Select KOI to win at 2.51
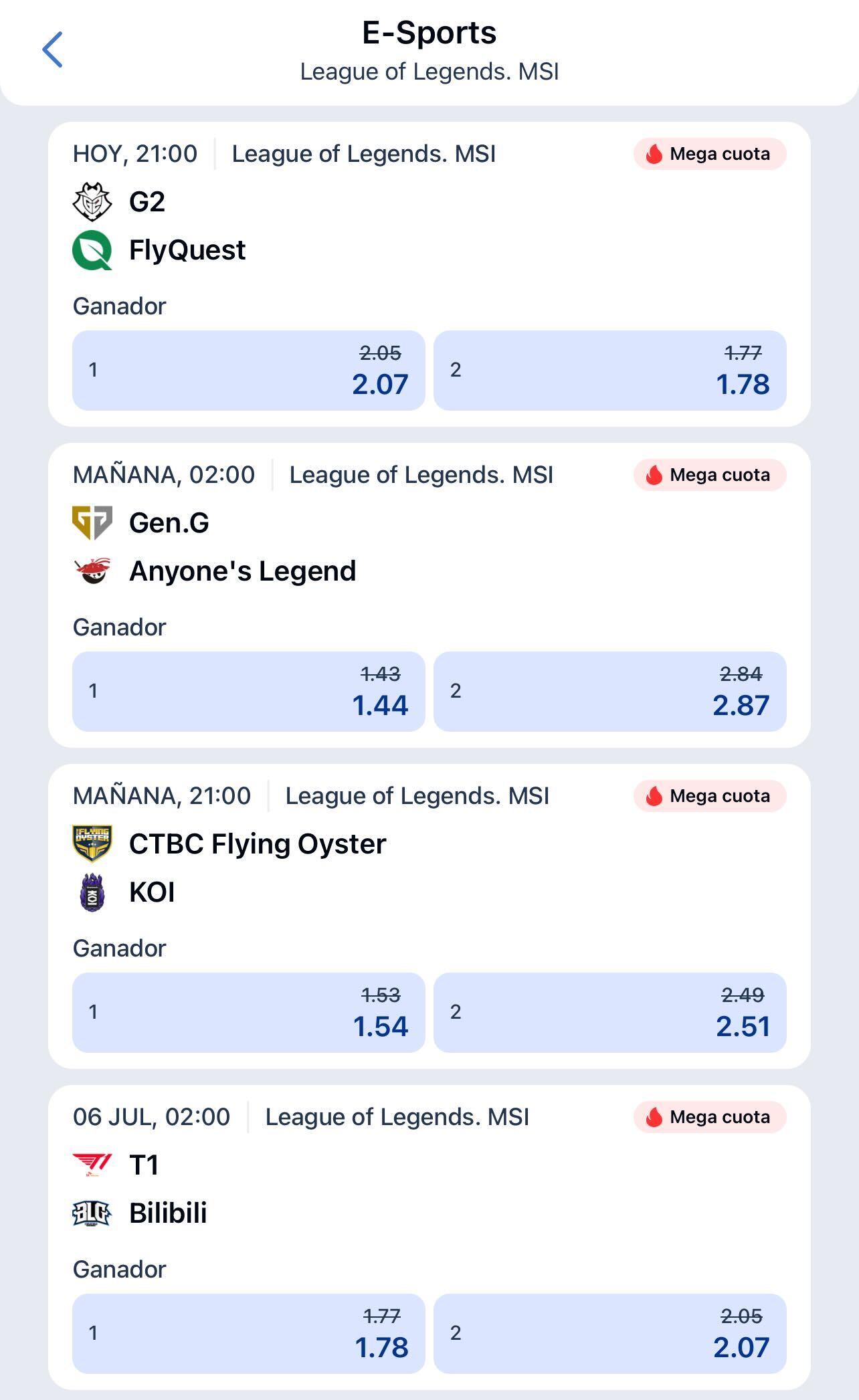859x1400 pixels. point(609,1013)
